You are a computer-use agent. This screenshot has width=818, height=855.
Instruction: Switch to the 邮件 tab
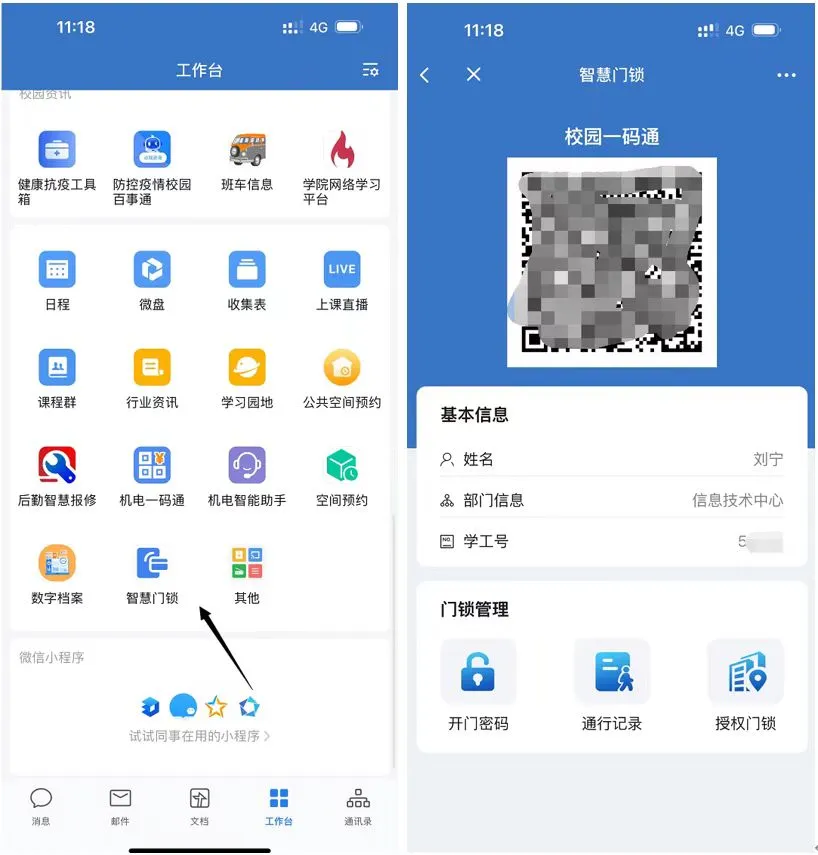point(120,806)
